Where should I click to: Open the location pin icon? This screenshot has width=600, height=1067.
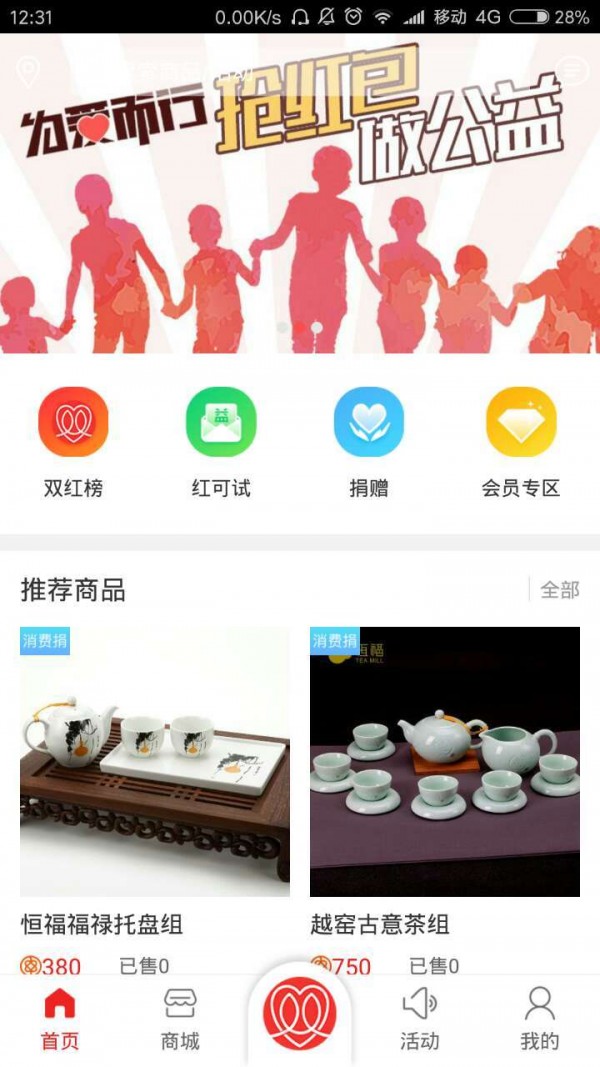(28, 71)
